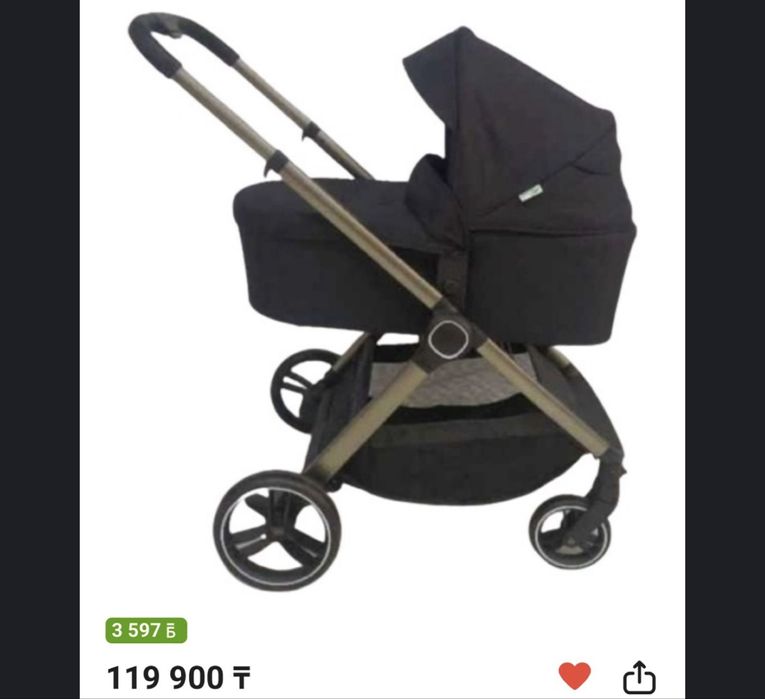This screenshot has width=765, height=699.
Task: Remove the stroller from favorites via heart icon
Action: (x=574, y=675)
